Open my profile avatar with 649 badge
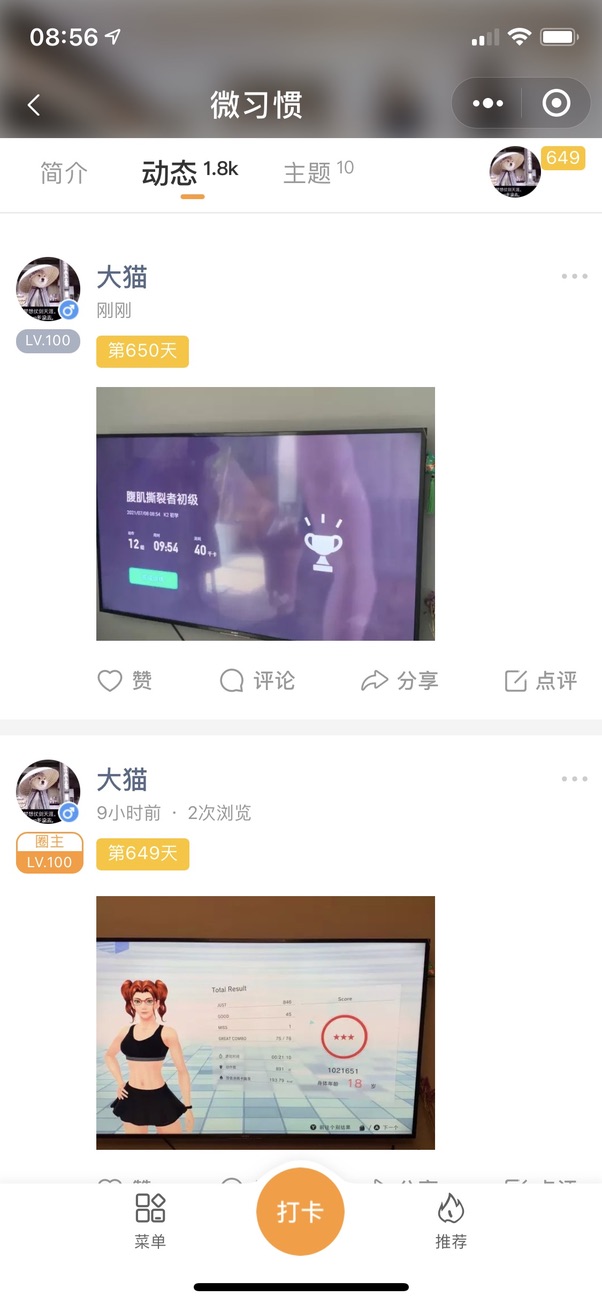This screenshot has height=1304, width=602. coord(515,172)
